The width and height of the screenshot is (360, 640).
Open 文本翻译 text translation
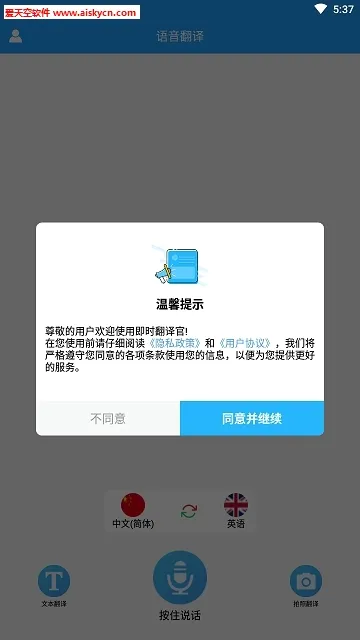[x=54, y=586]
